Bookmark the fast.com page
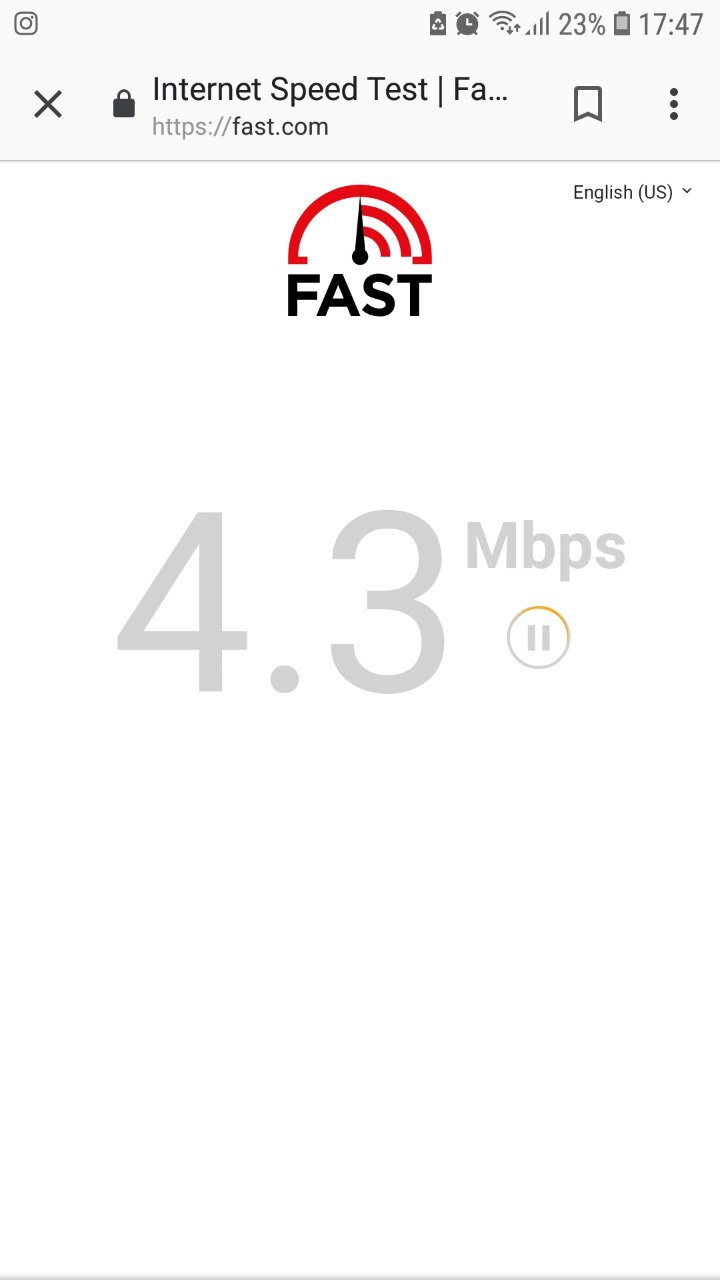This screenshot has height=1280, width=720. pos(588,104)
